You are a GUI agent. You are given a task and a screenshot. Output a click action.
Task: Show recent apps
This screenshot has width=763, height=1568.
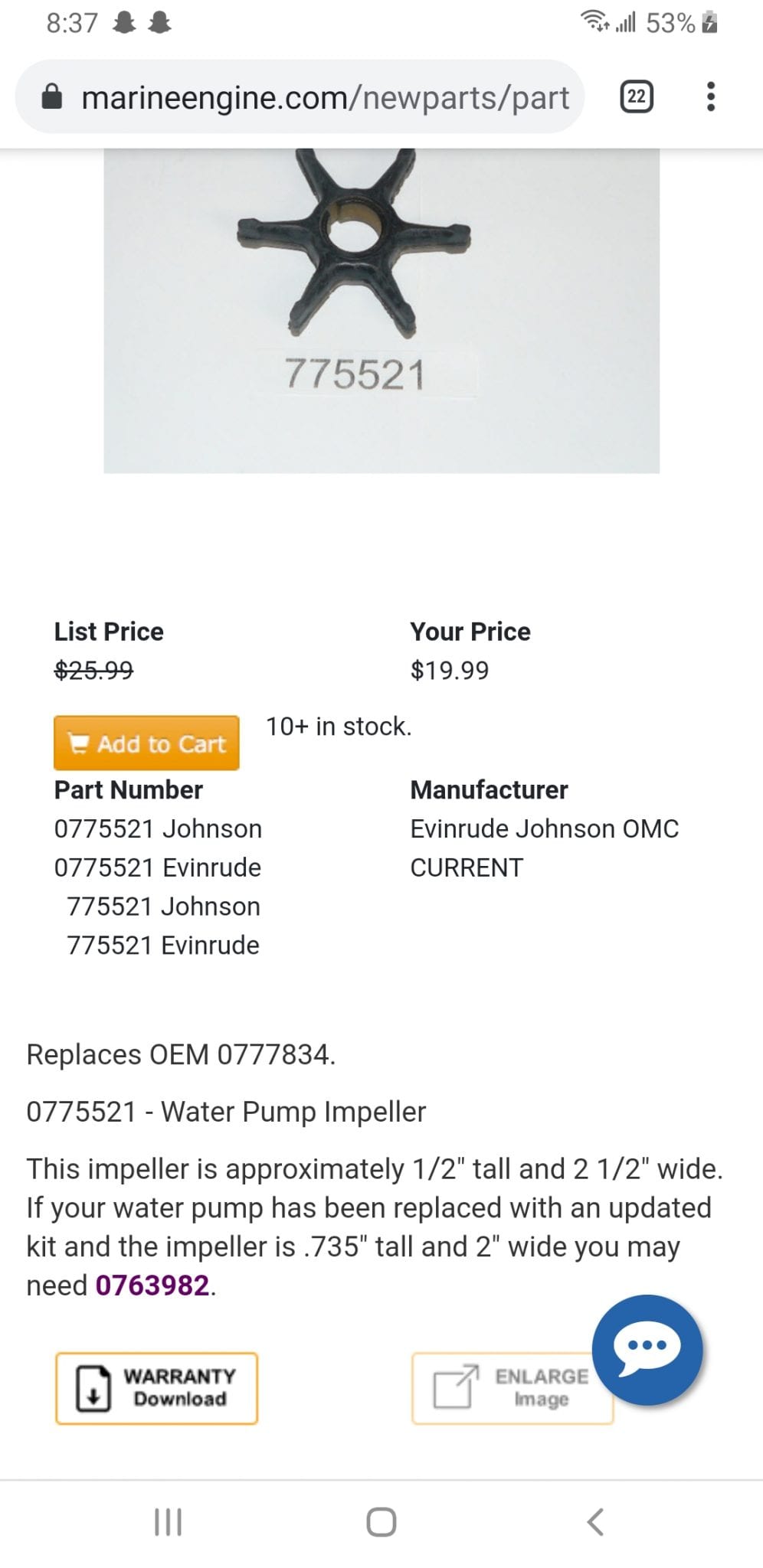tap(168, 1522)
